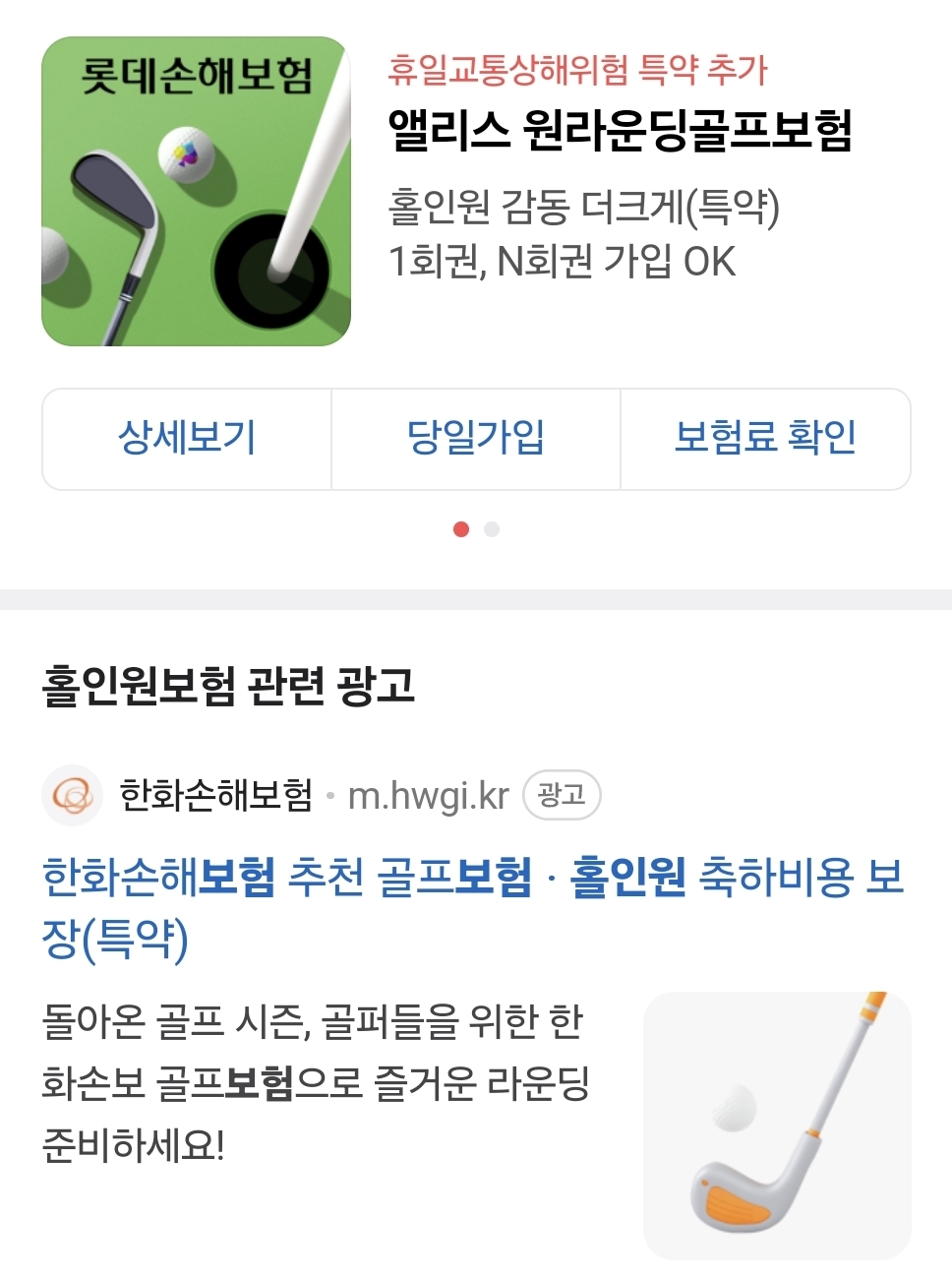Open the golf club thumbnail in 한화 ad
This screenshot has width=952, height=1279.
pos(777,1125)
